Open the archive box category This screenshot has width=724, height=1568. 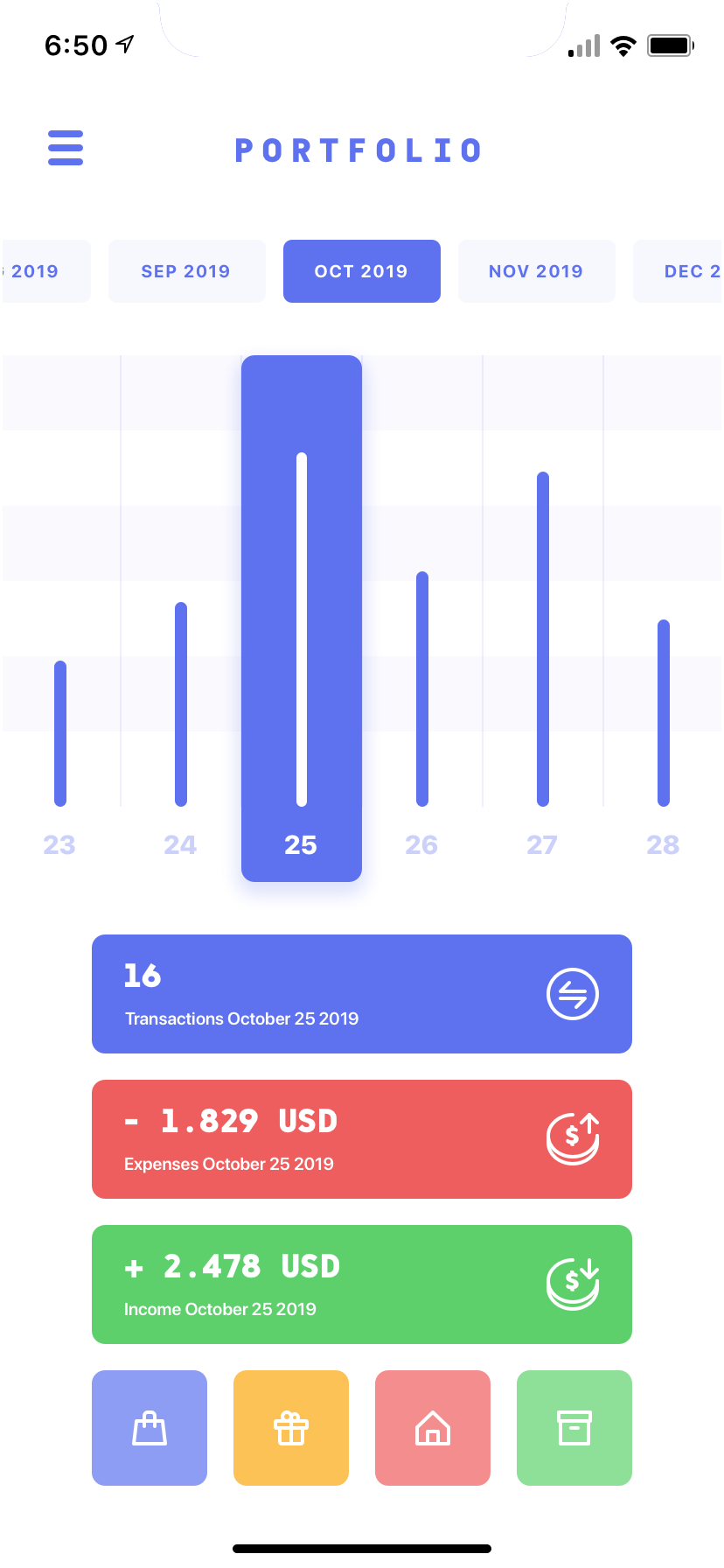pos(574,1428)
